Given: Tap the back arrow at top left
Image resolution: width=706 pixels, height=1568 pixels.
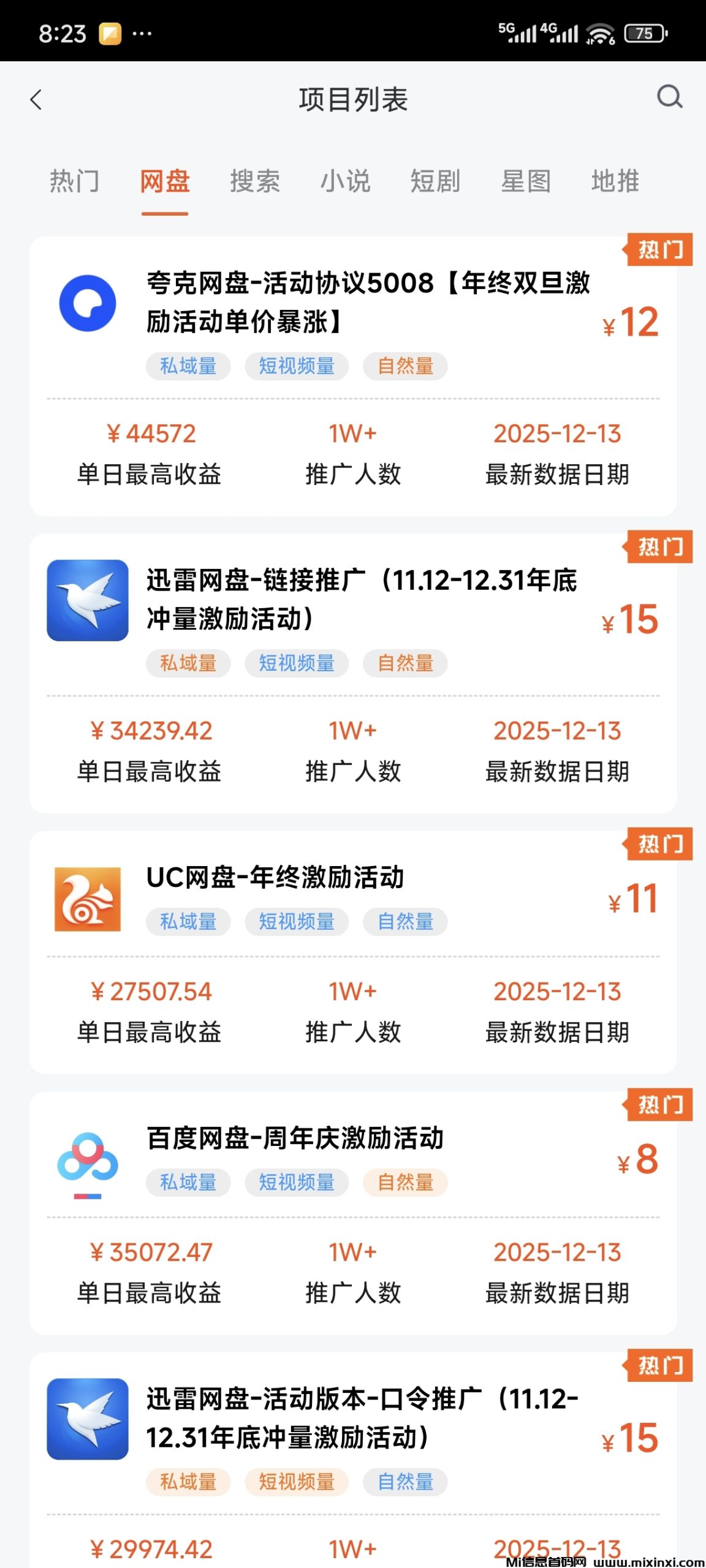Looking at the screenshot, I should coord(37,98).
